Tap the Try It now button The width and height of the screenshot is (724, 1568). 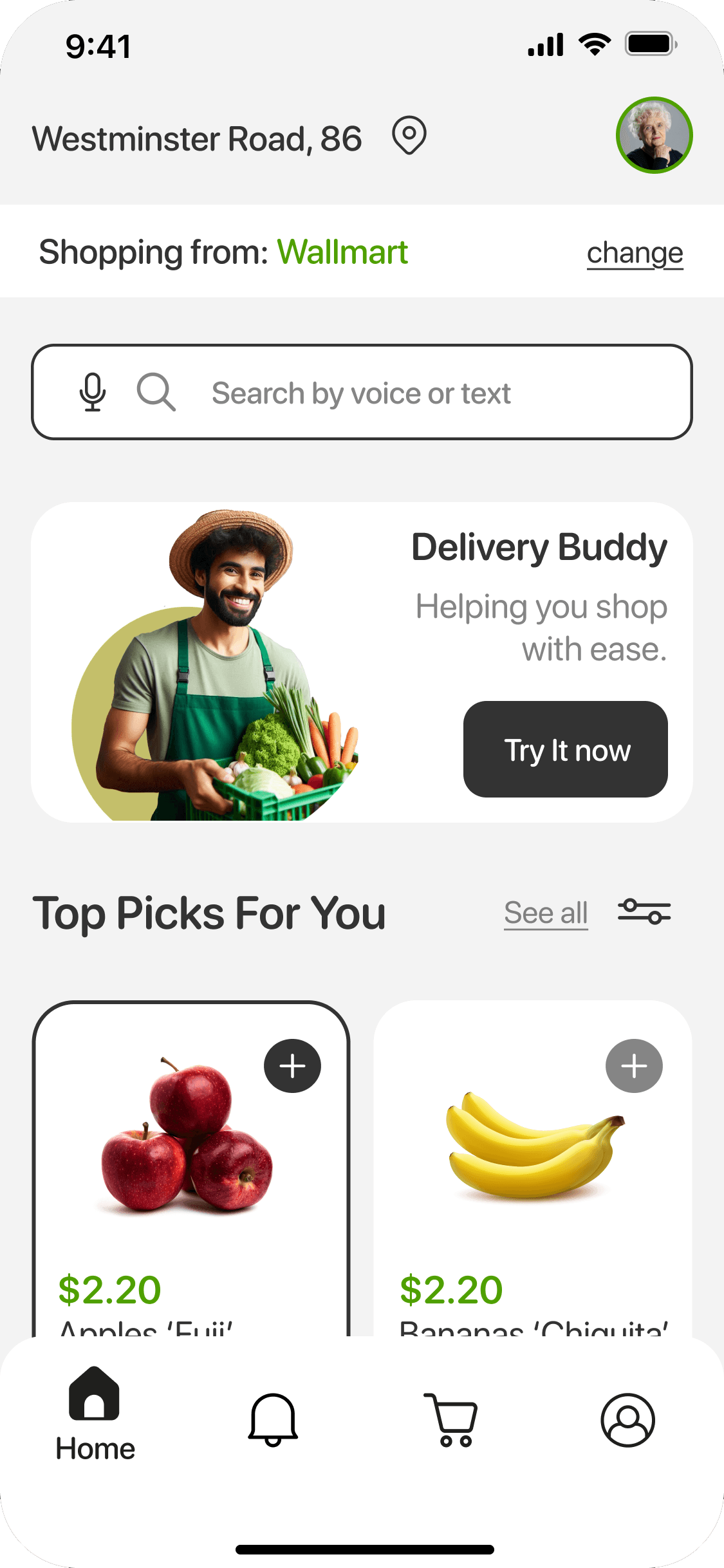pos(565,749)
